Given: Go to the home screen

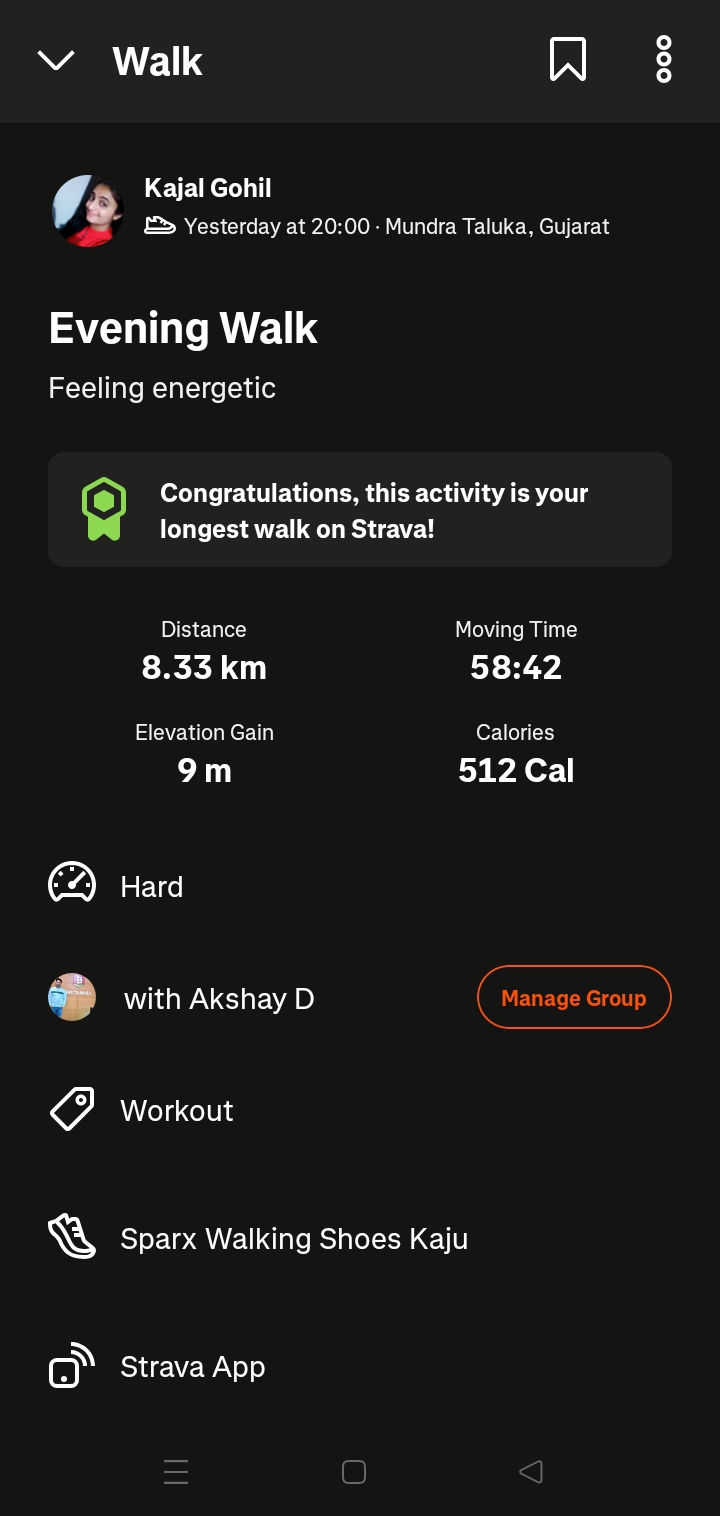Looking at the screenshot, I should click(x=354, y=1471).
